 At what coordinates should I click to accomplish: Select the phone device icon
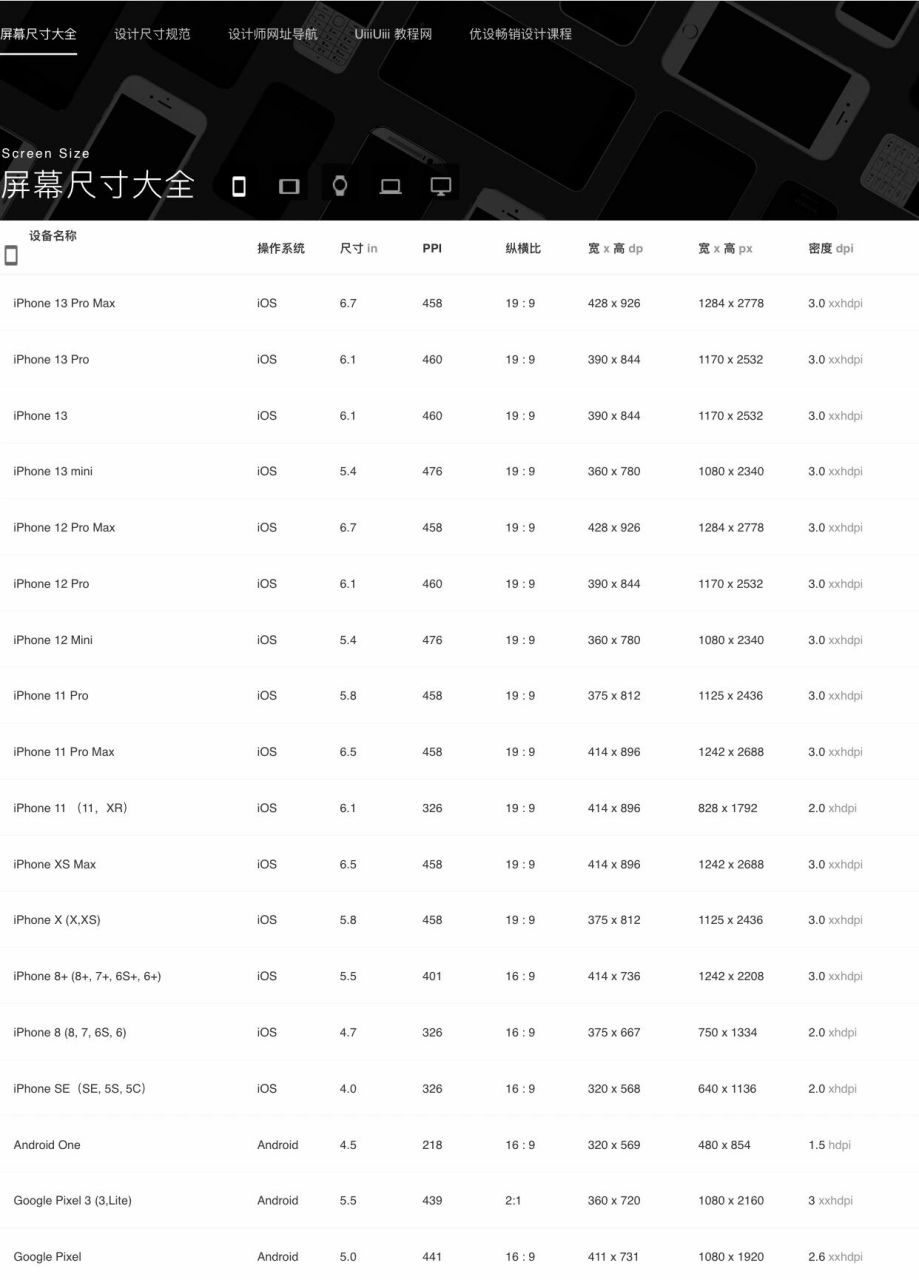(239, 186)
